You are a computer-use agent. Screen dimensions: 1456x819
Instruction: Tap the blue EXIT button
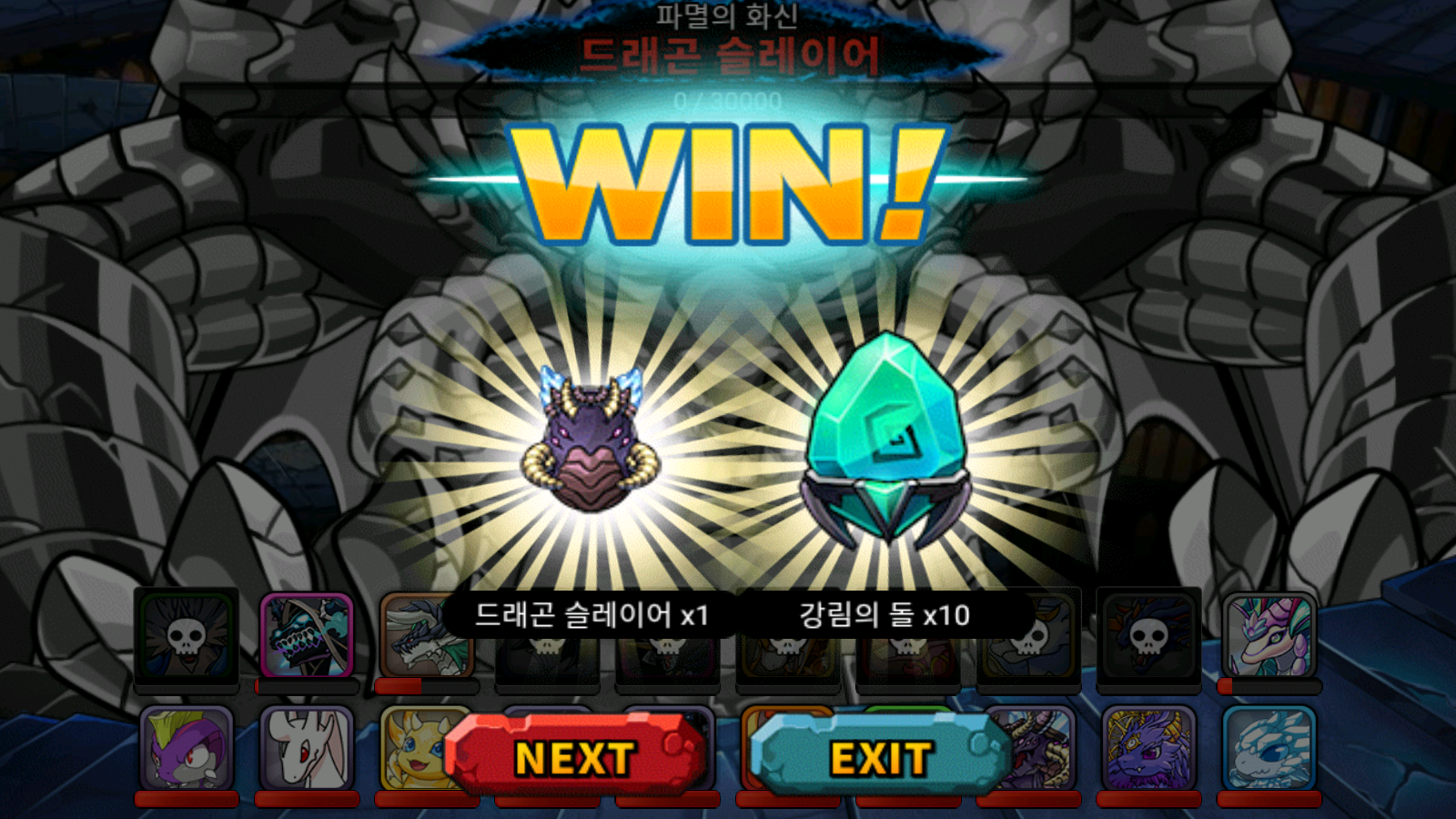880,756
